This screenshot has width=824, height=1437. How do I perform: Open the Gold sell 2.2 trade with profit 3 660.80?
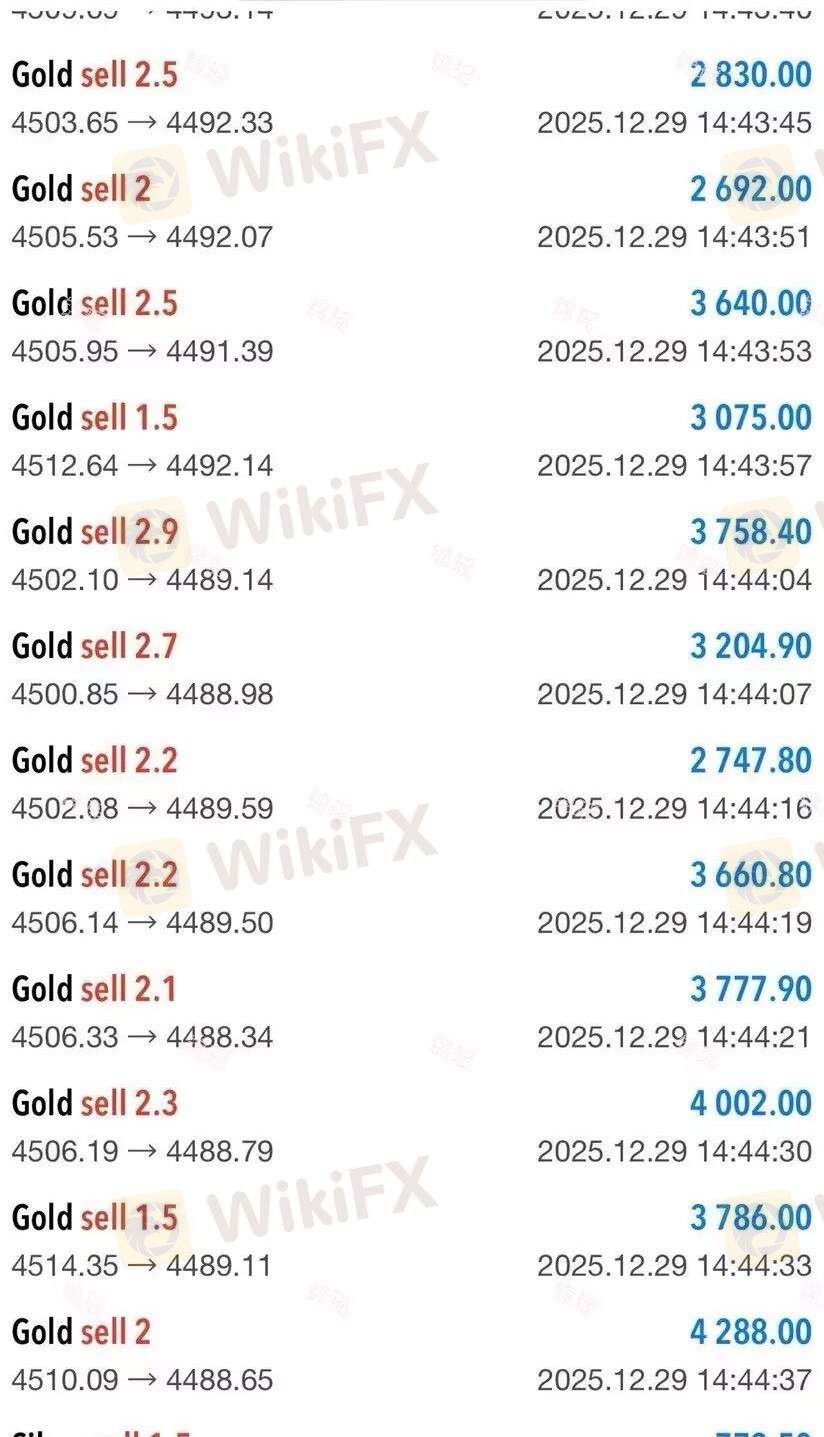coord(412,897)
